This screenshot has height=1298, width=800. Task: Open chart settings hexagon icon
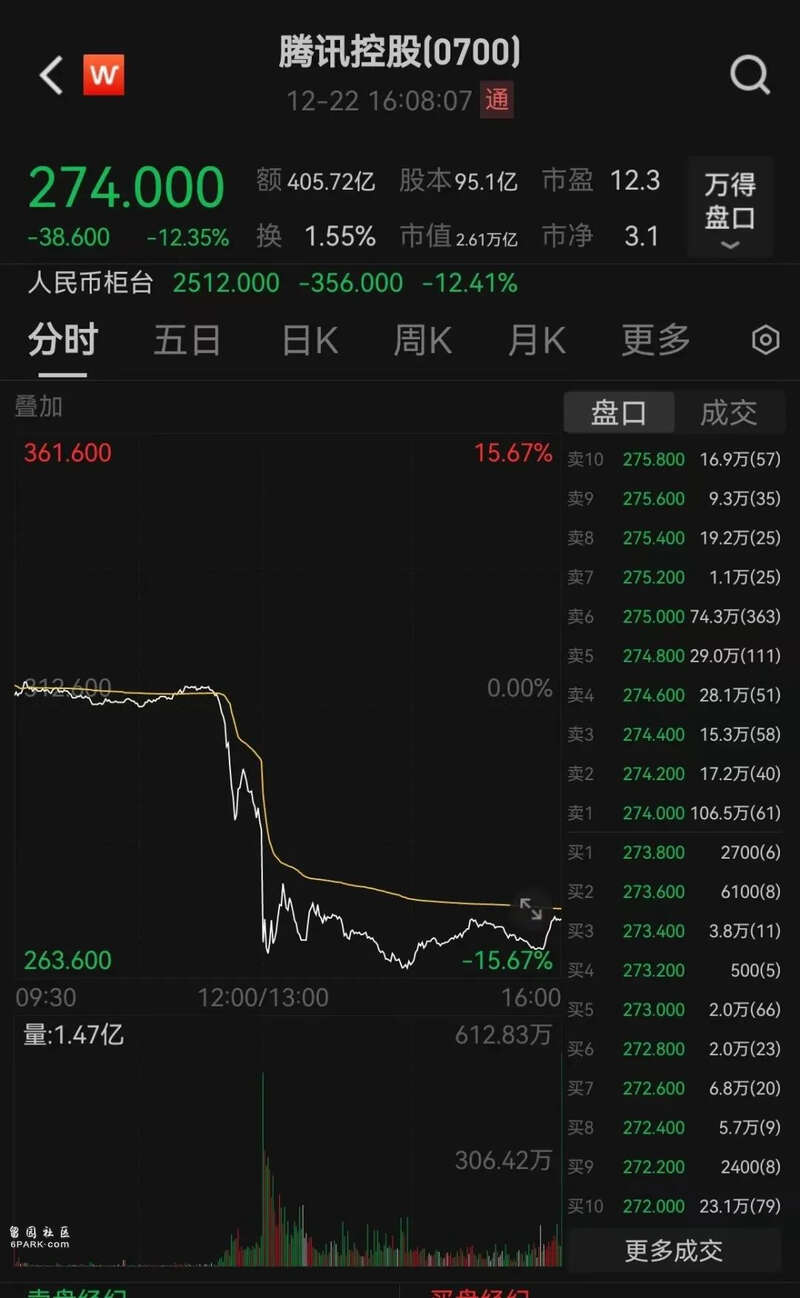765,341
